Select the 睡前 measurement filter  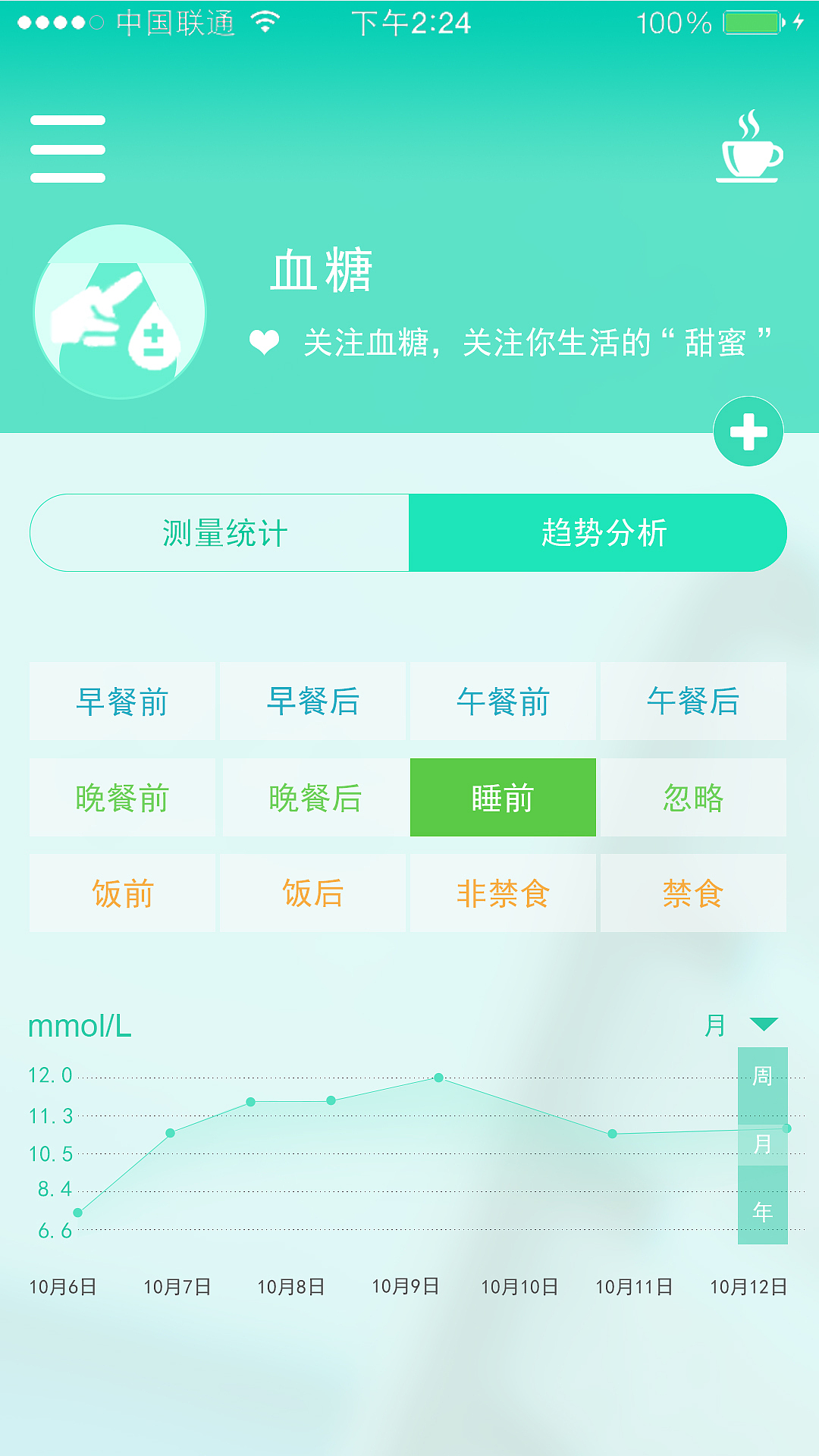coord(503,797)
